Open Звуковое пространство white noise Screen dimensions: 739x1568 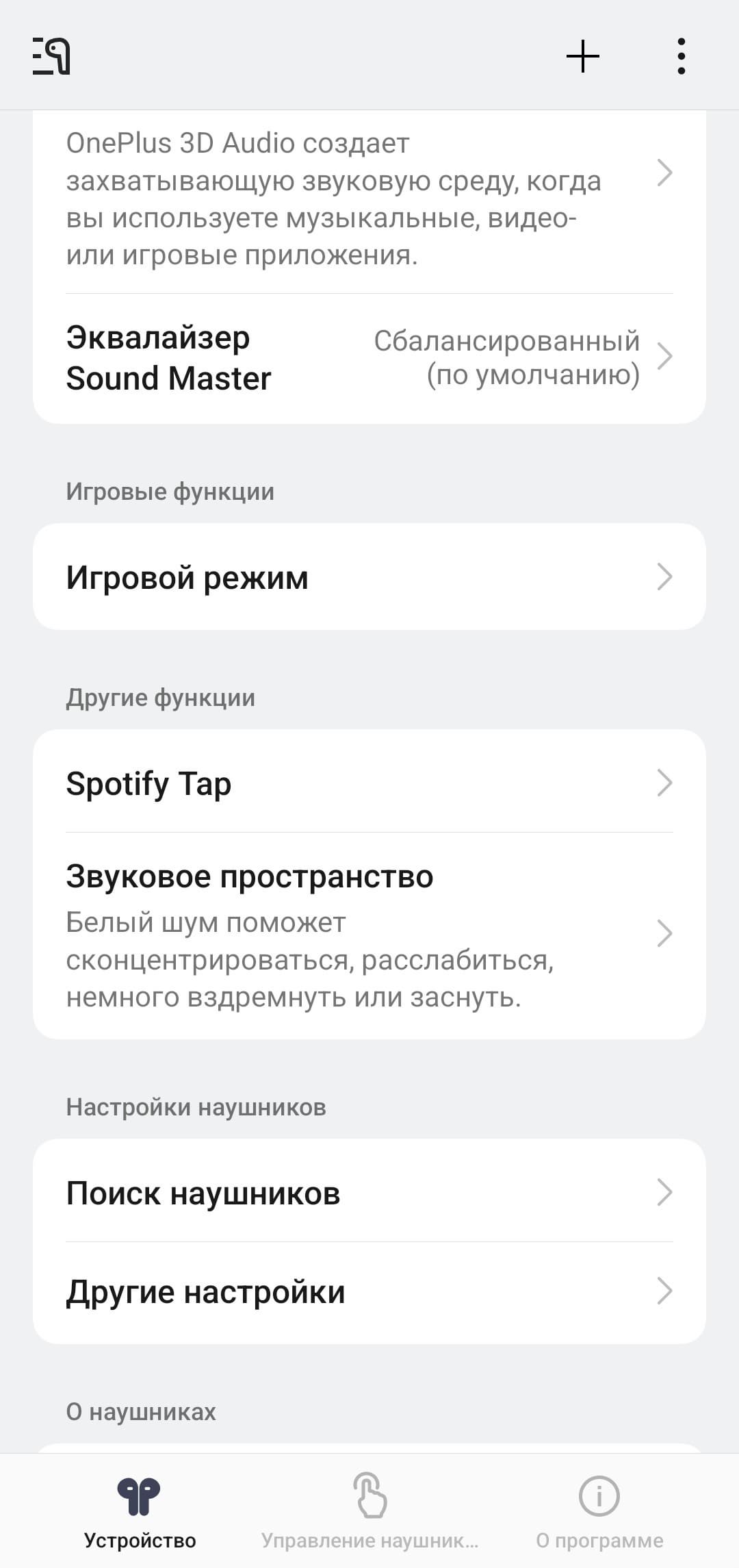click(x=369, y=935)
